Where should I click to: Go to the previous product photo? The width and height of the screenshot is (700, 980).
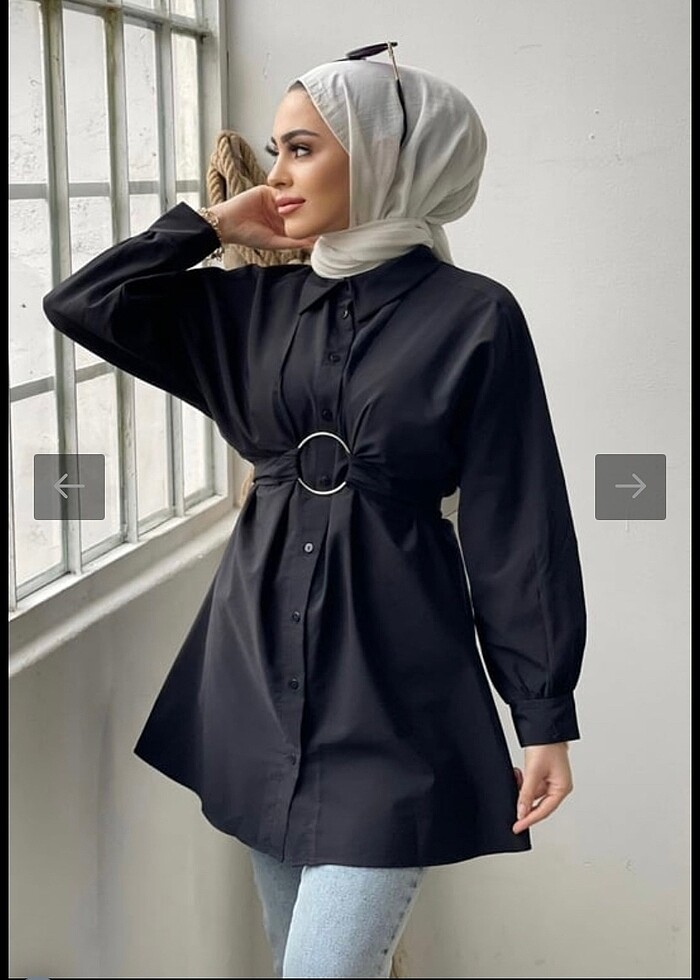pos(69,487)
